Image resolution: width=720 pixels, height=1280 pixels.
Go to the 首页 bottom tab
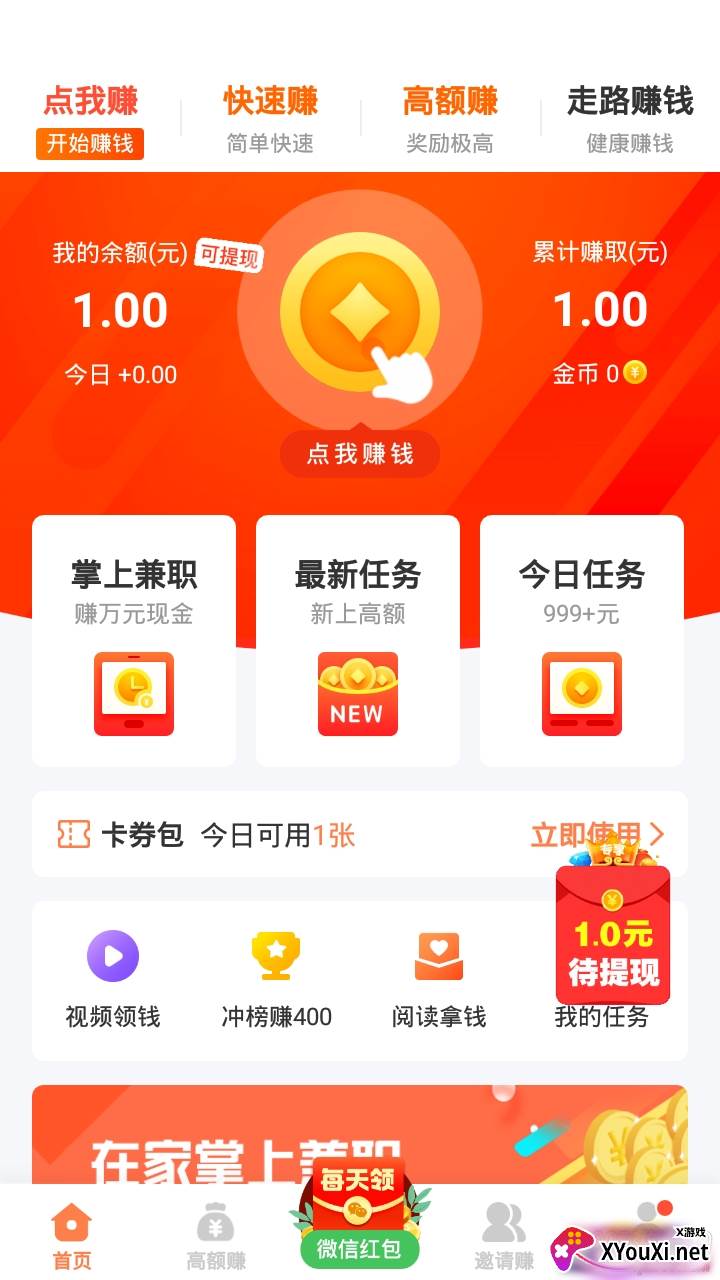[72, 1235]
